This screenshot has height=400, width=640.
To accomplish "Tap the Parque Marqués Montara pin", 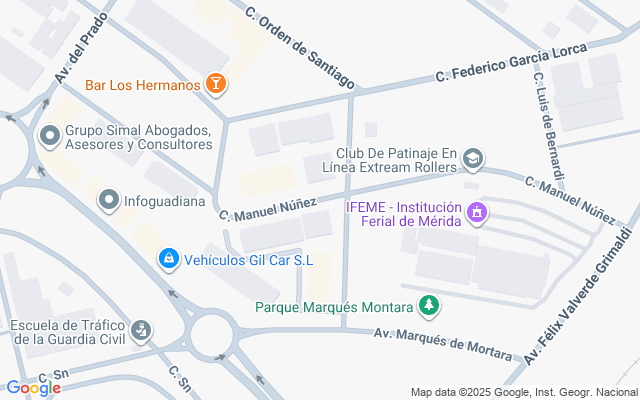I will point(430,305).
